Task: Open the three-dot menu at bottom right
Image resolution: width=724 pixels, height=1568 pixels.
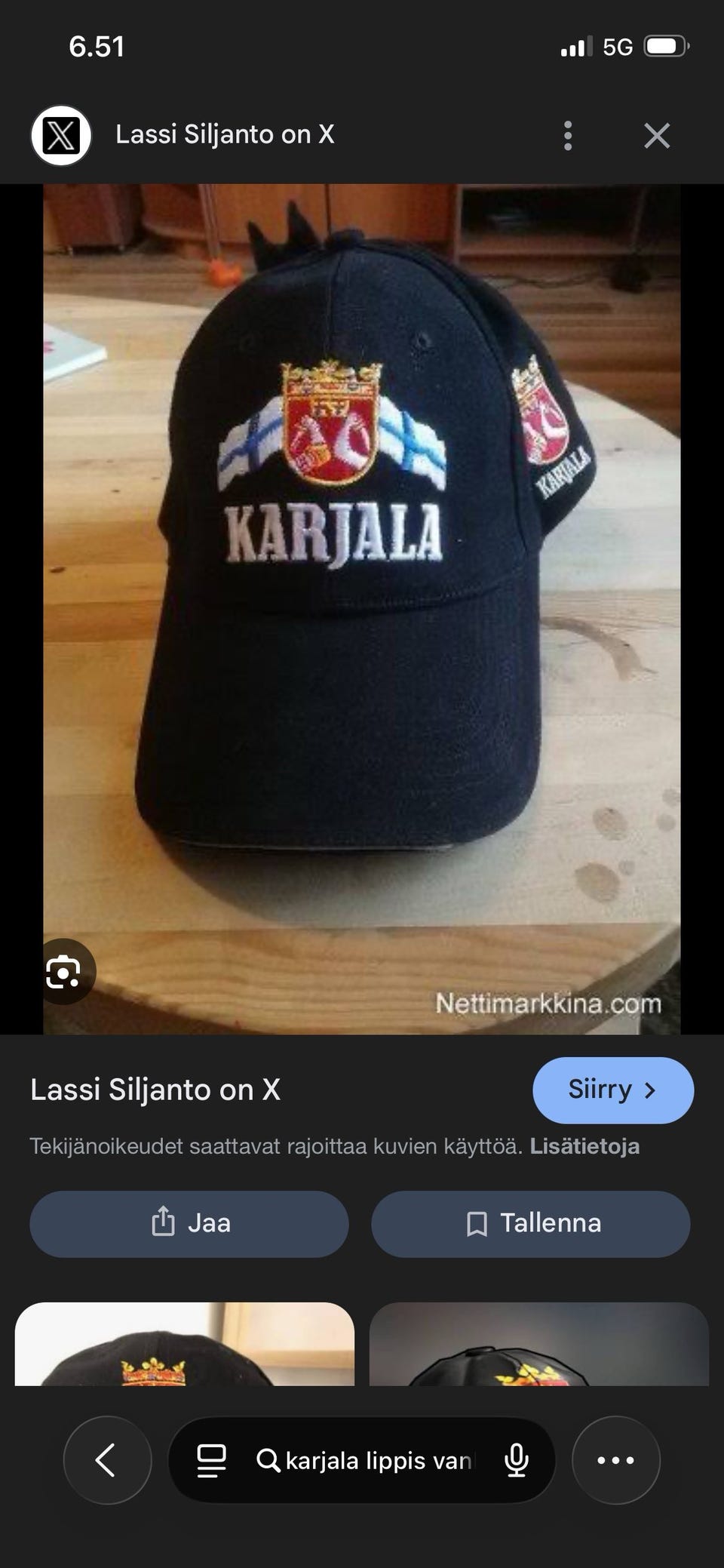Action: pyautogui.click(x=616, y=1459)
